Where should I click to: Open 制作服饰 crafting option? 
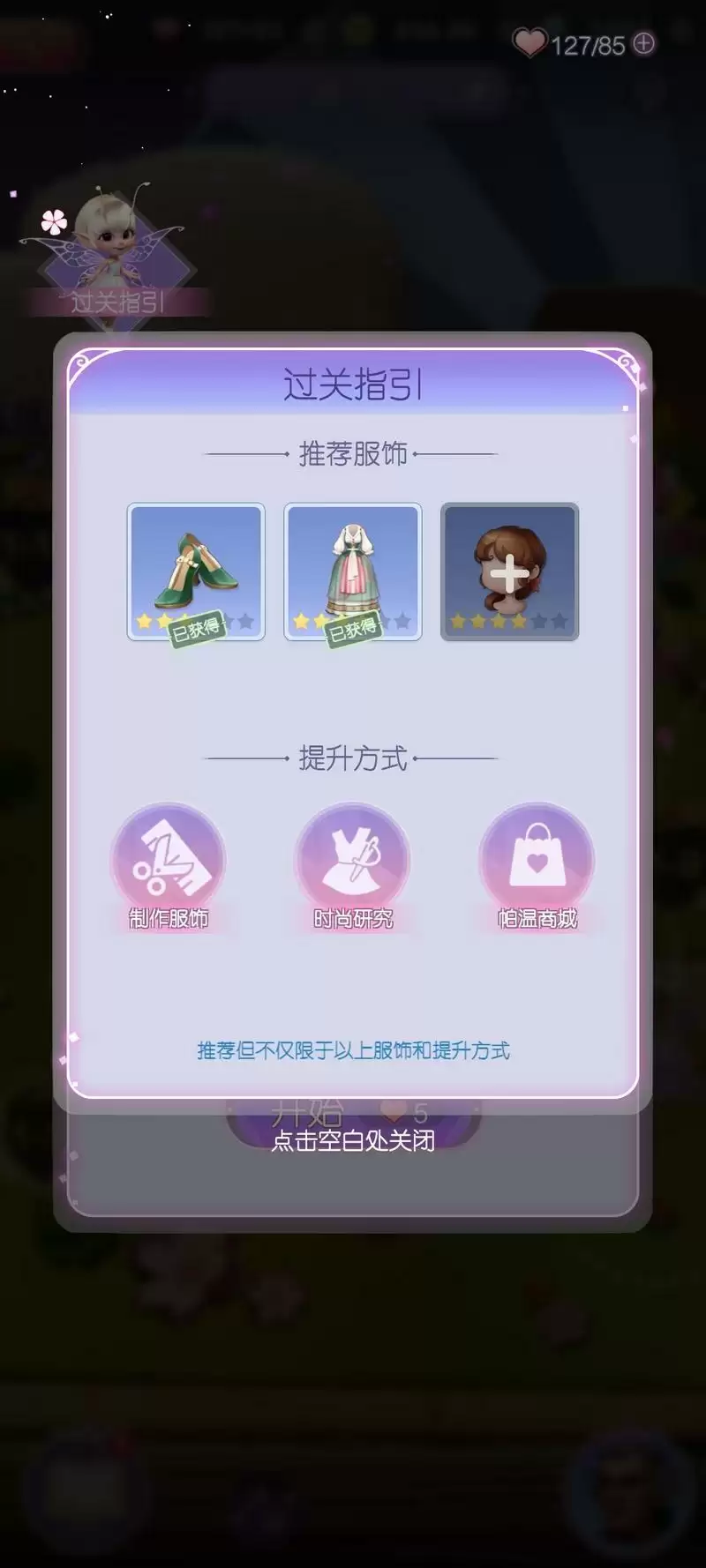169,866
